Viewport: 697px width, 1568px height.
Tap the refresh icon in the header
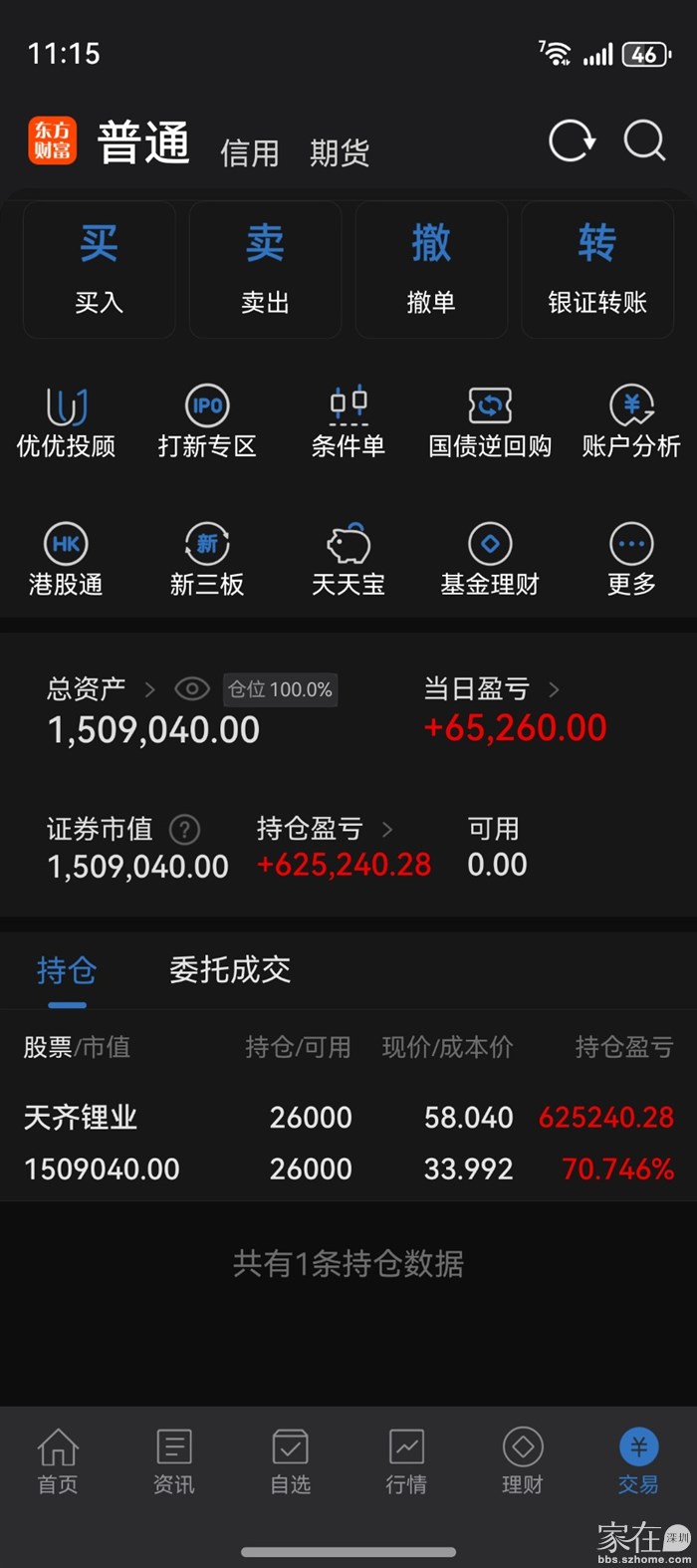572,141
